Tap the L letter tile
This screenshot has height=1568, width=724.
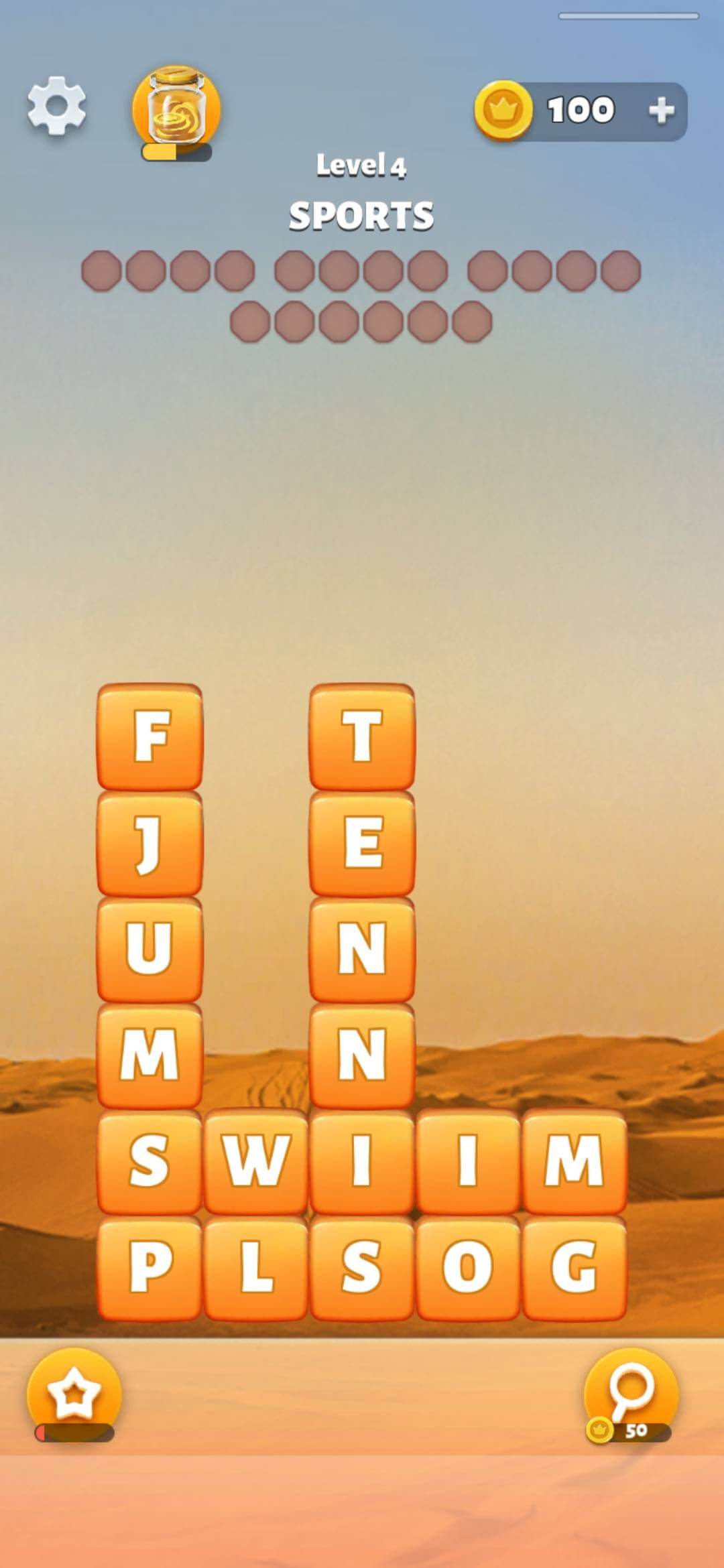[255, 1268]
